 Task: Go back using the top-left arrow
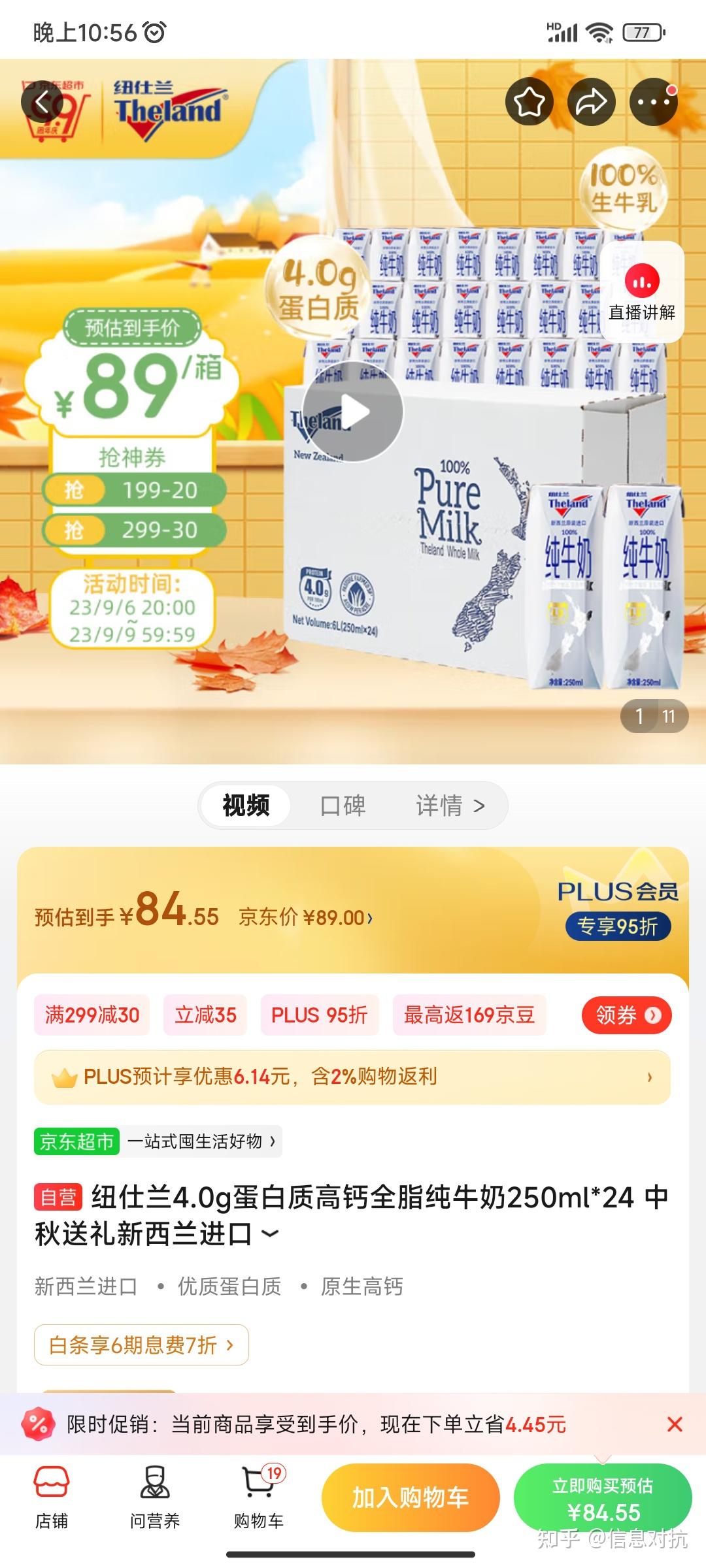[42, 102]
